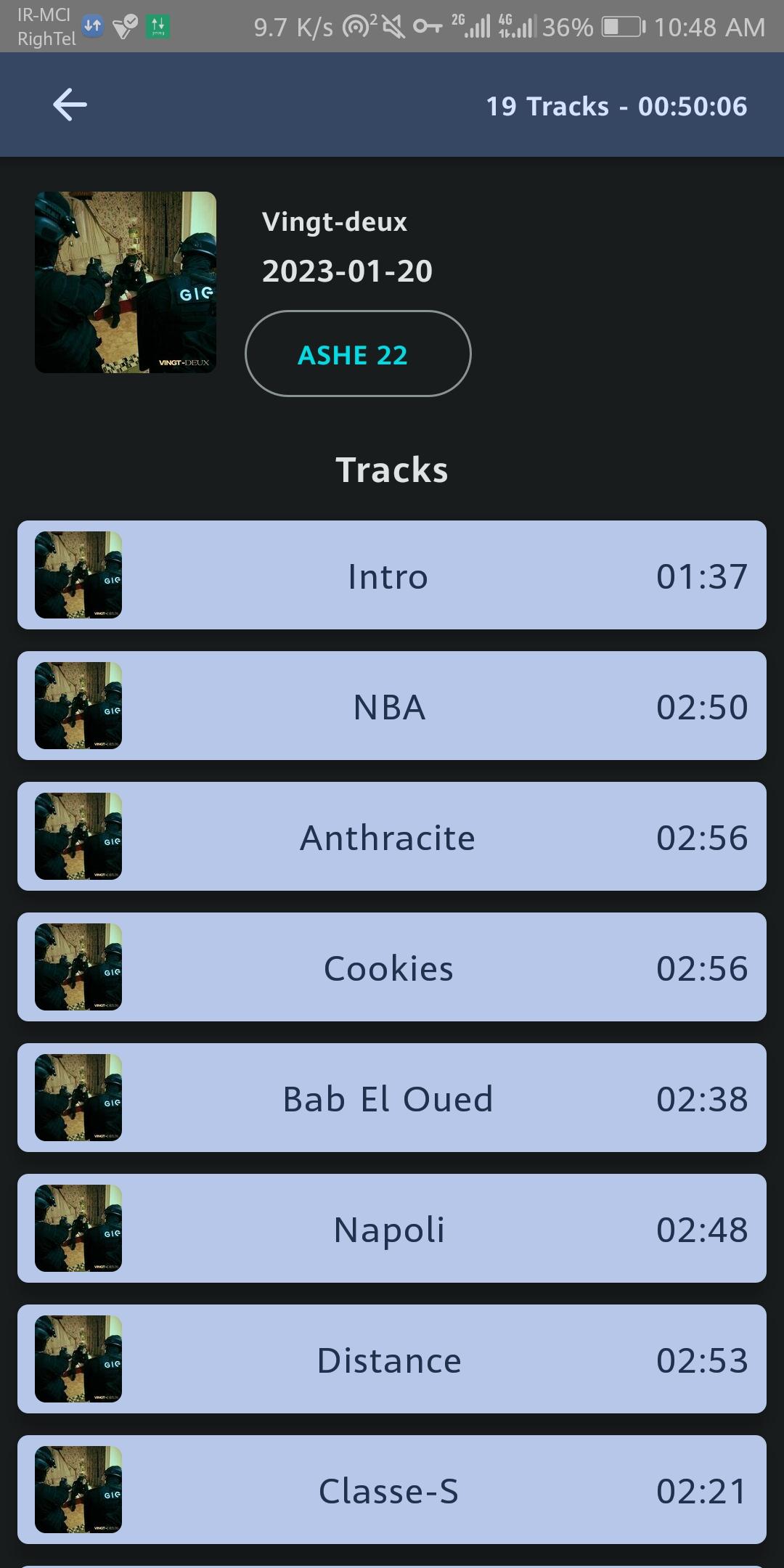Play the Intro track
The height and width of the screenshot is (1568, 784).
tap(392, 575)
